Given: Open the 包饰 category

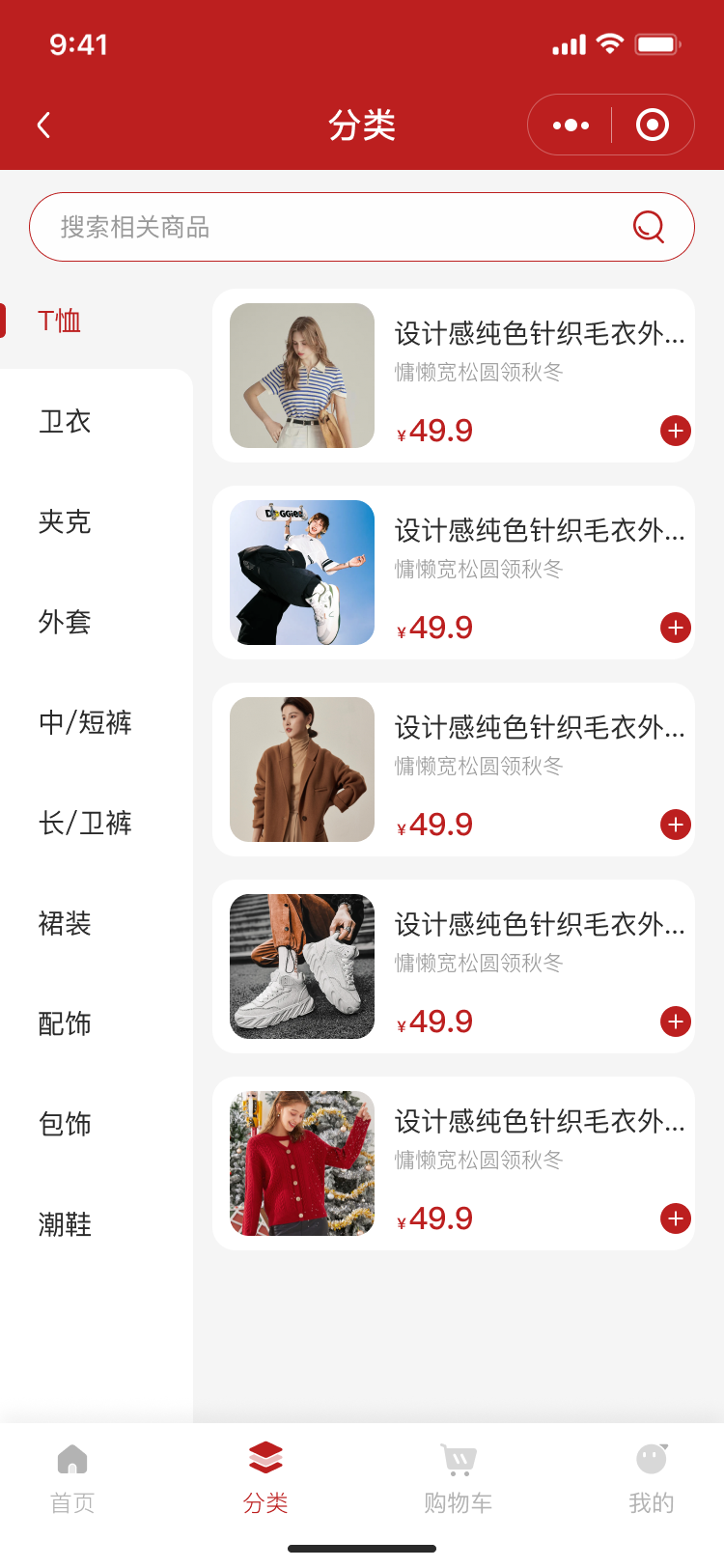Looking at the screenshot, I should (65, 1125).
